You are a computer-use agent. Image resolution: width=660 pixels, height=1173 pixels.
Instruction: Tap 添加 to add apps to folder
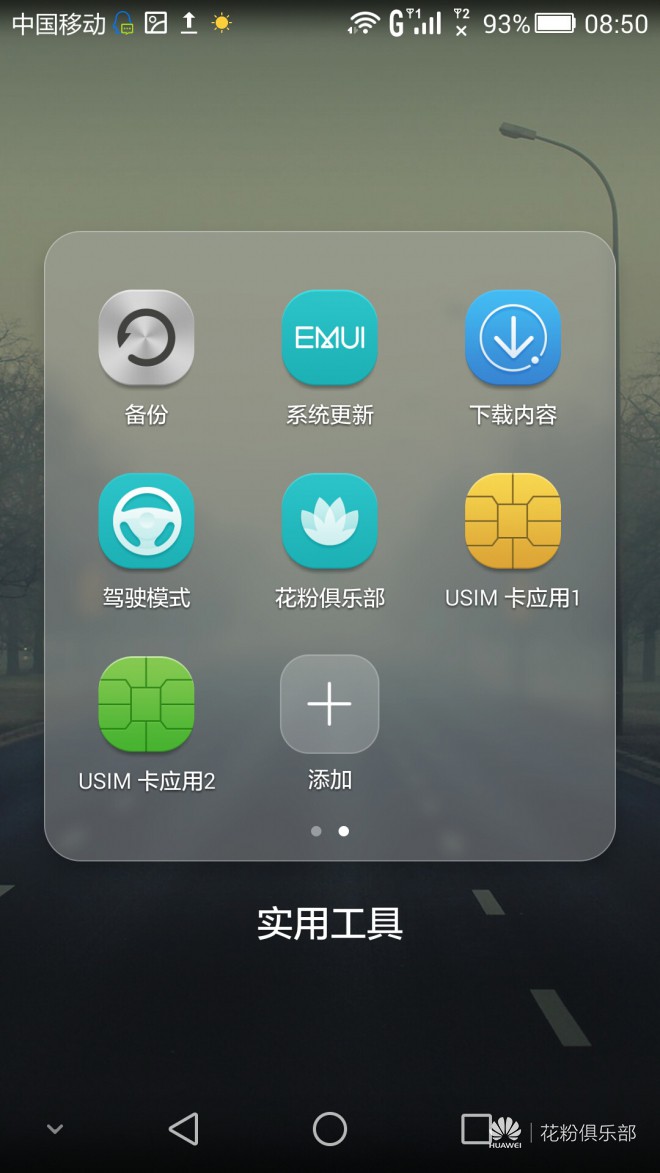coord(329,704)
